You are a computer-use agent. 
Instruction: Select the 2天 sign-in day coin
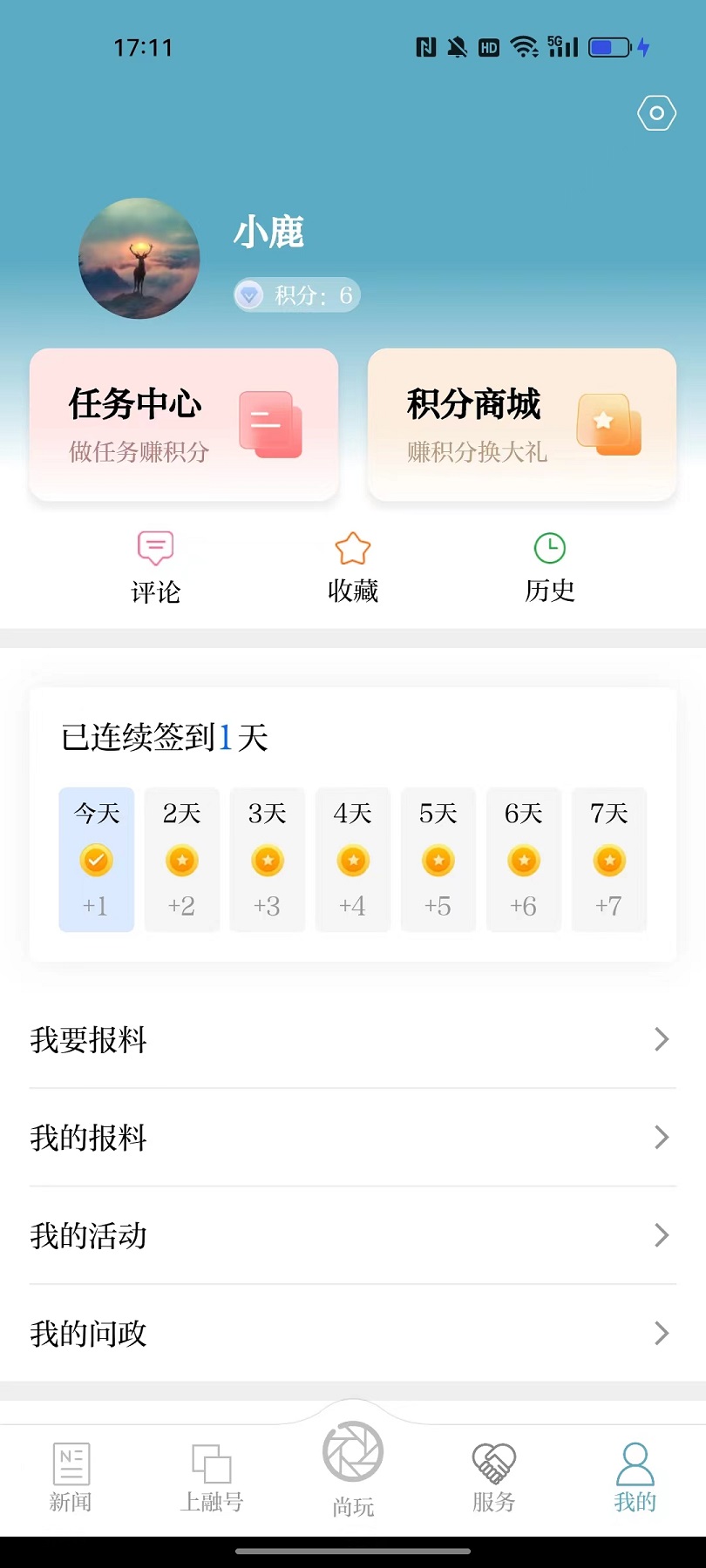[181, 859]
